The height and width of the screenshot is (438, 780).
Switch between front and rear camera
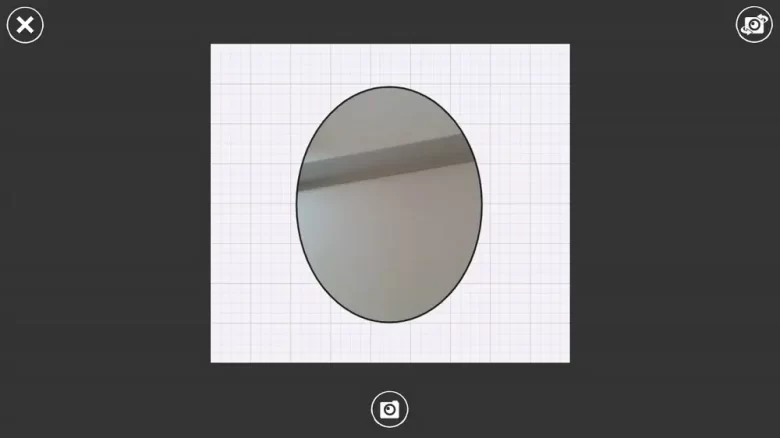tap(753, 25)
